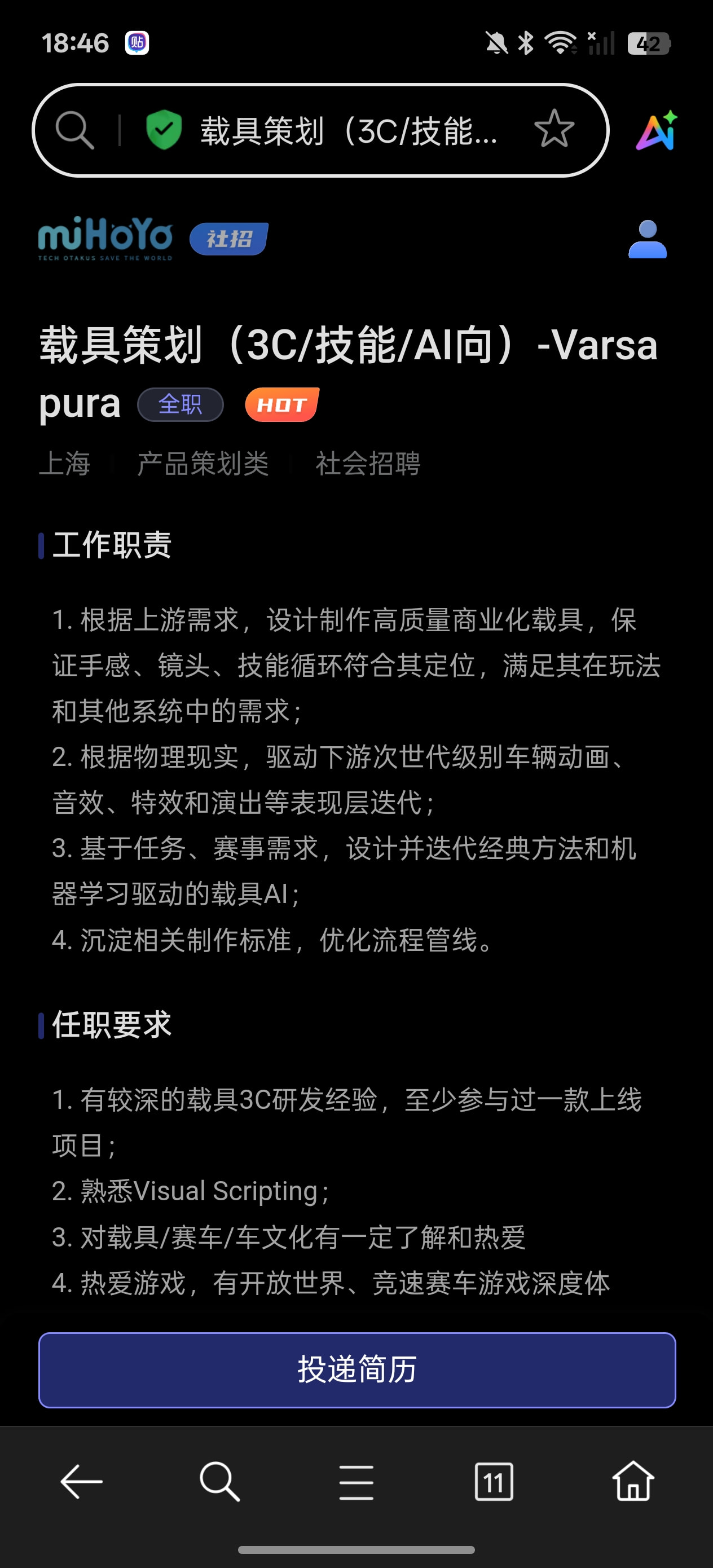Open the address bar showing 载具策划

click(x=349, y=130)
